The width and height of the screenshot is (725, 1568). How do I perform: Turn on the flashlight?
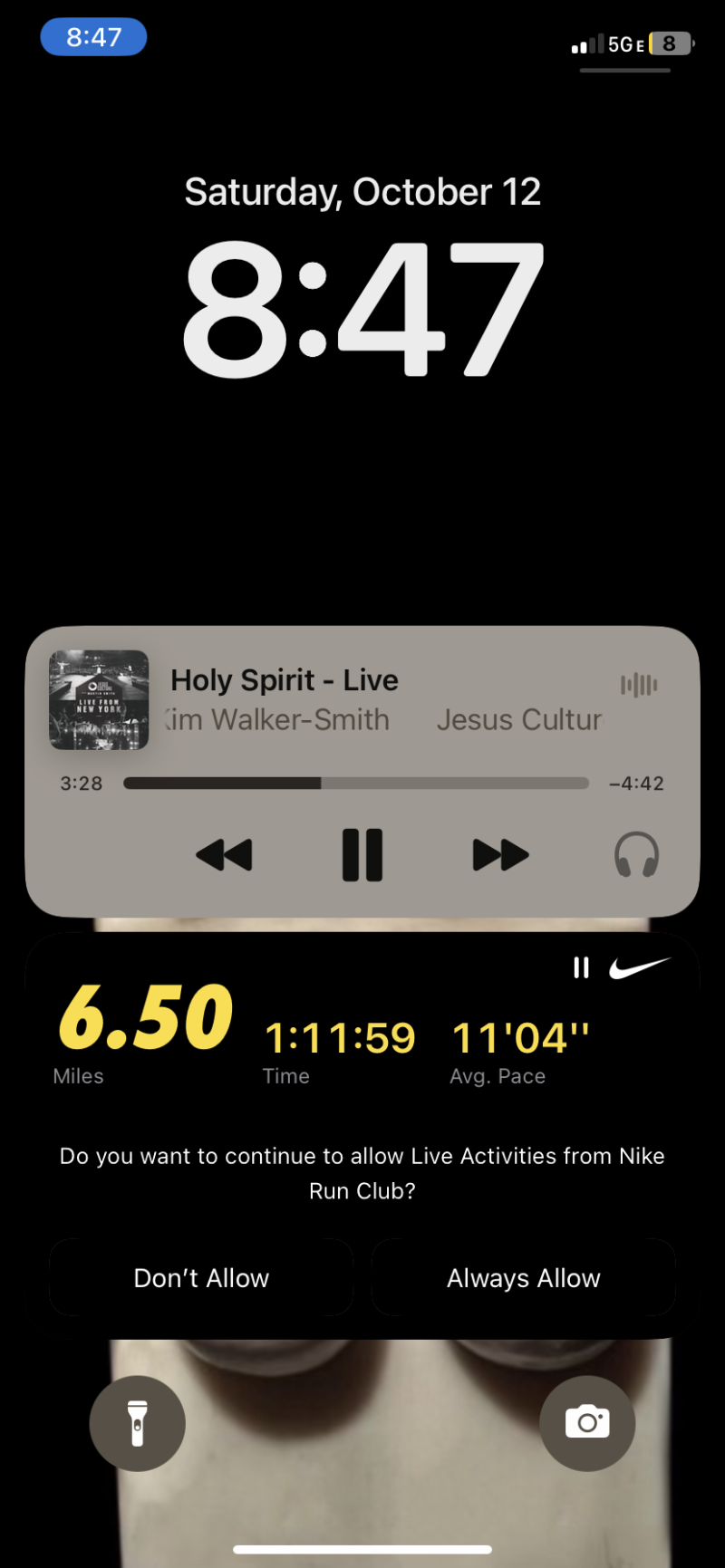coord(138,1423)
